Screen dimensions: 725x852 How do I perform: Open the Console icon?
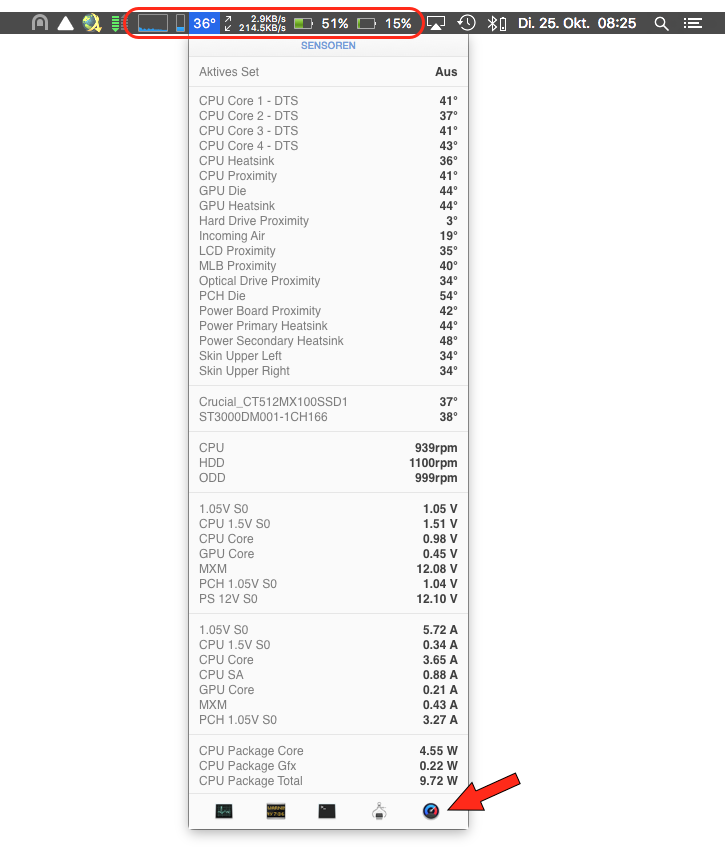pos(277,811)
